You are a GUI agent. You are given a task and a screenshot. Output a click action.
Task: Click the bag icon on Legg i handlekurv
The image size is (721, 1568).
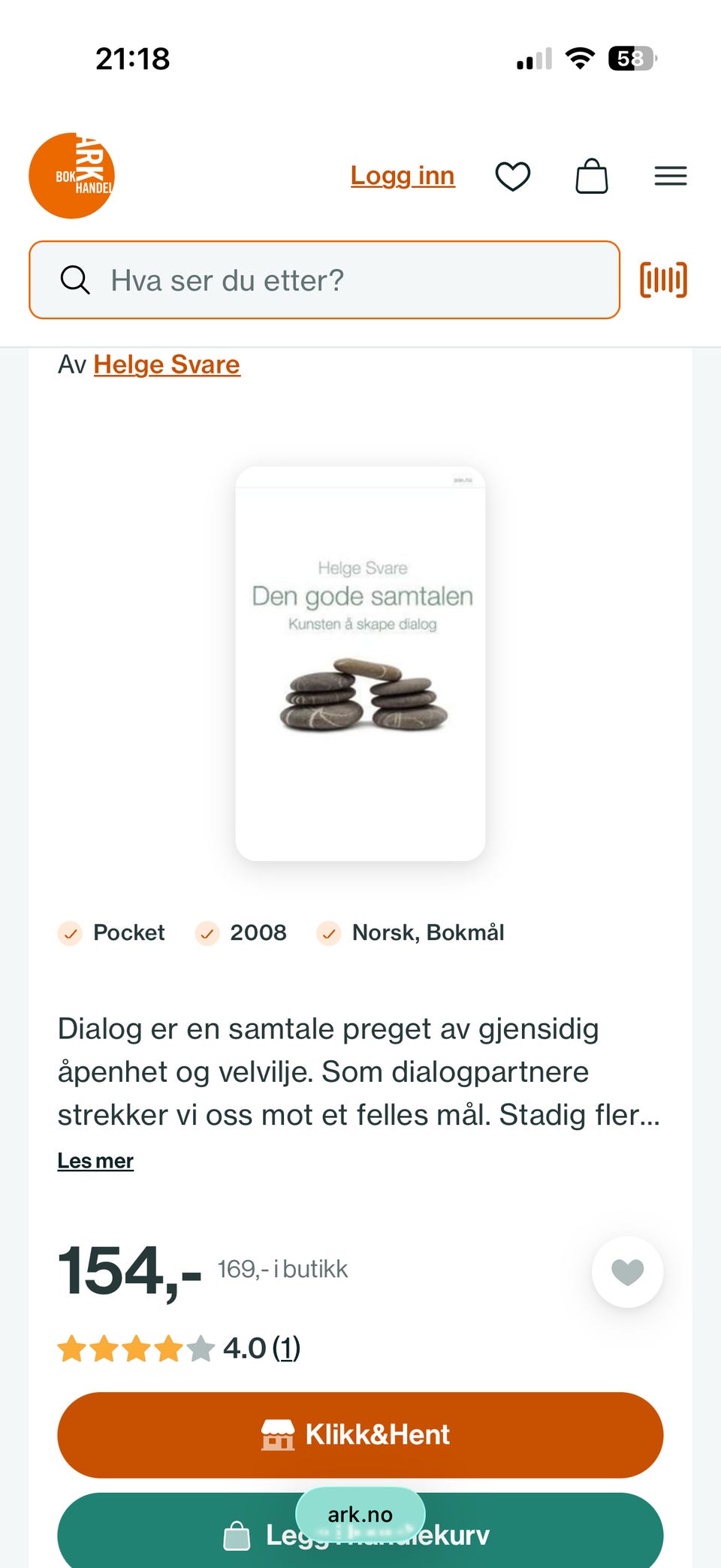[x=239, y=1533]
